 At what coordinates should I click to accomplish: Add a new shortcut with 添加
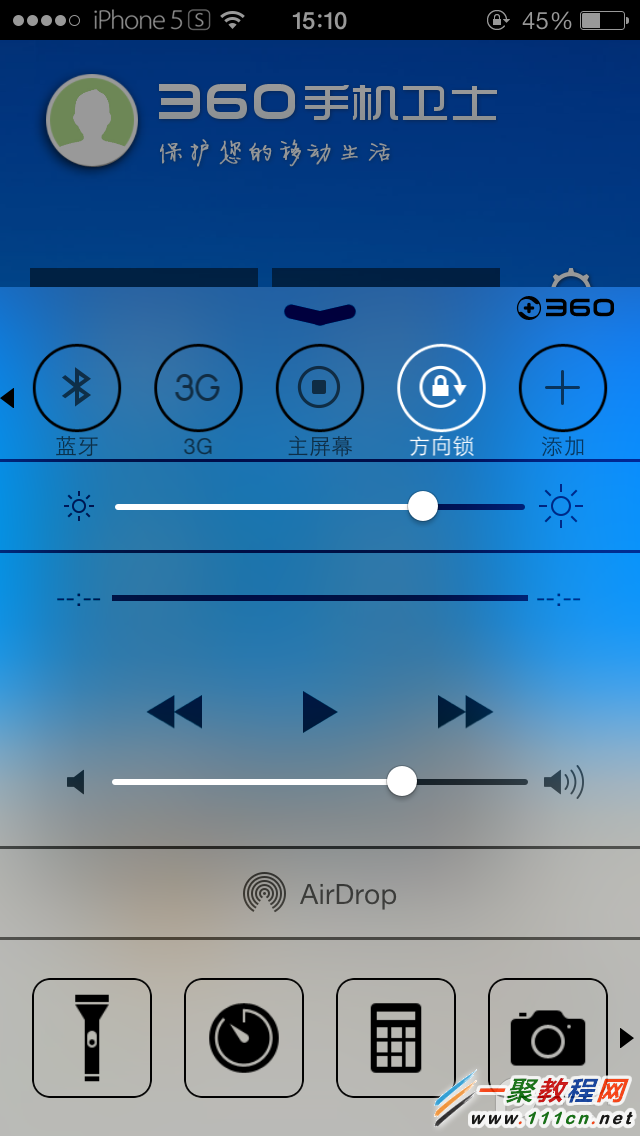coord(562,388)
